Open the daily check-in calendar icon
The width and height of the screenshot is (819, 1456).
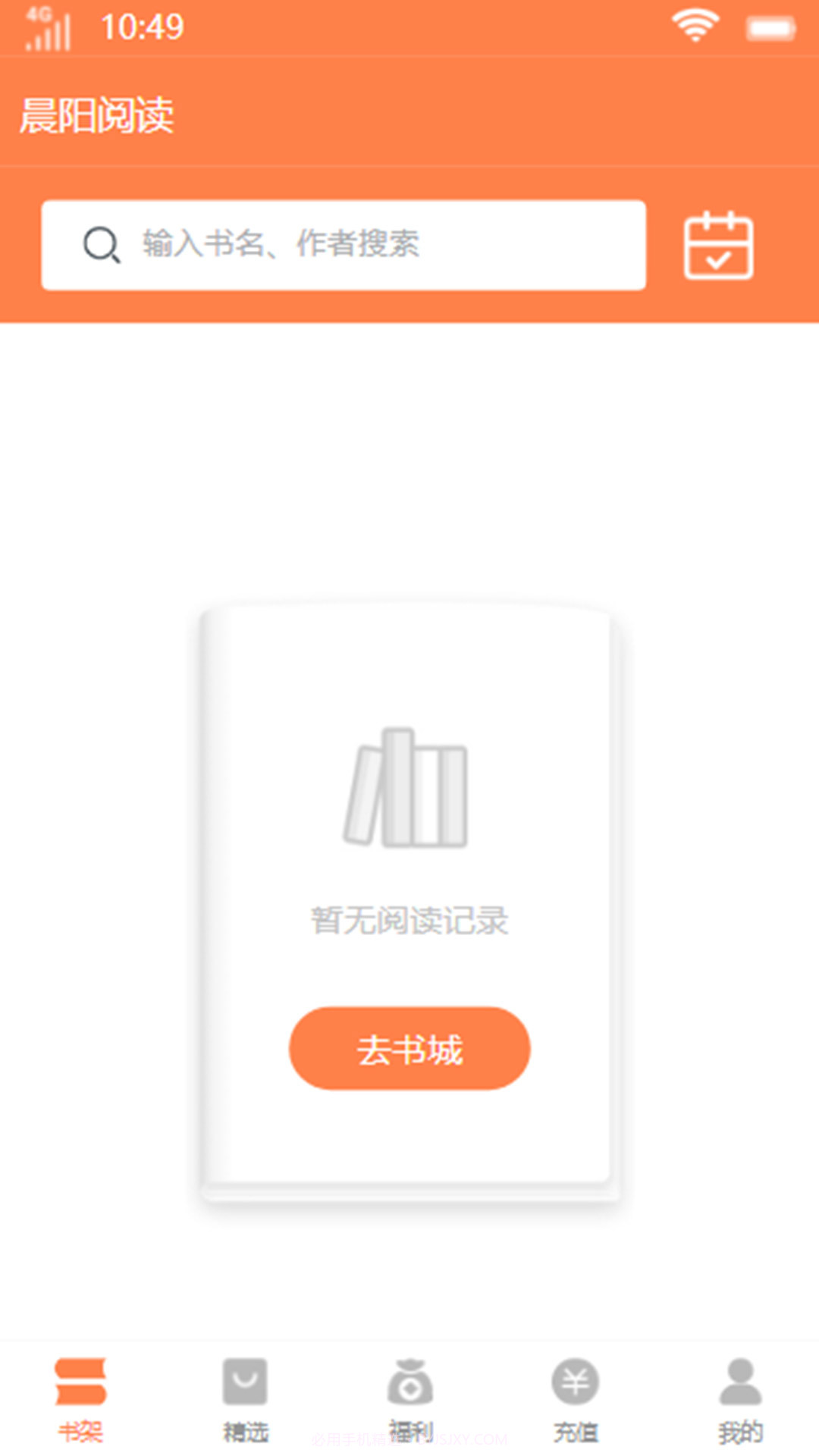[717, 246]
